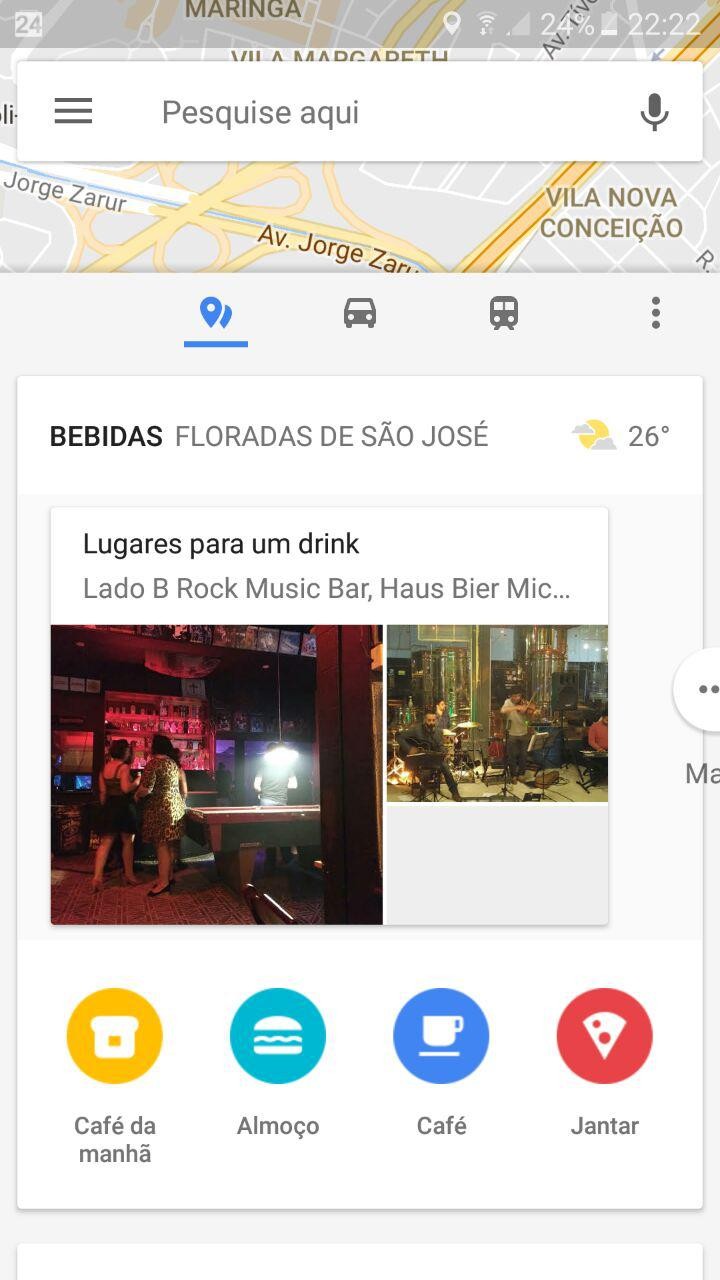Screen dimensions: 720x1280
Task: Tap the 'Pesquise aqui' search field
Action: click(x=380, y=112)
